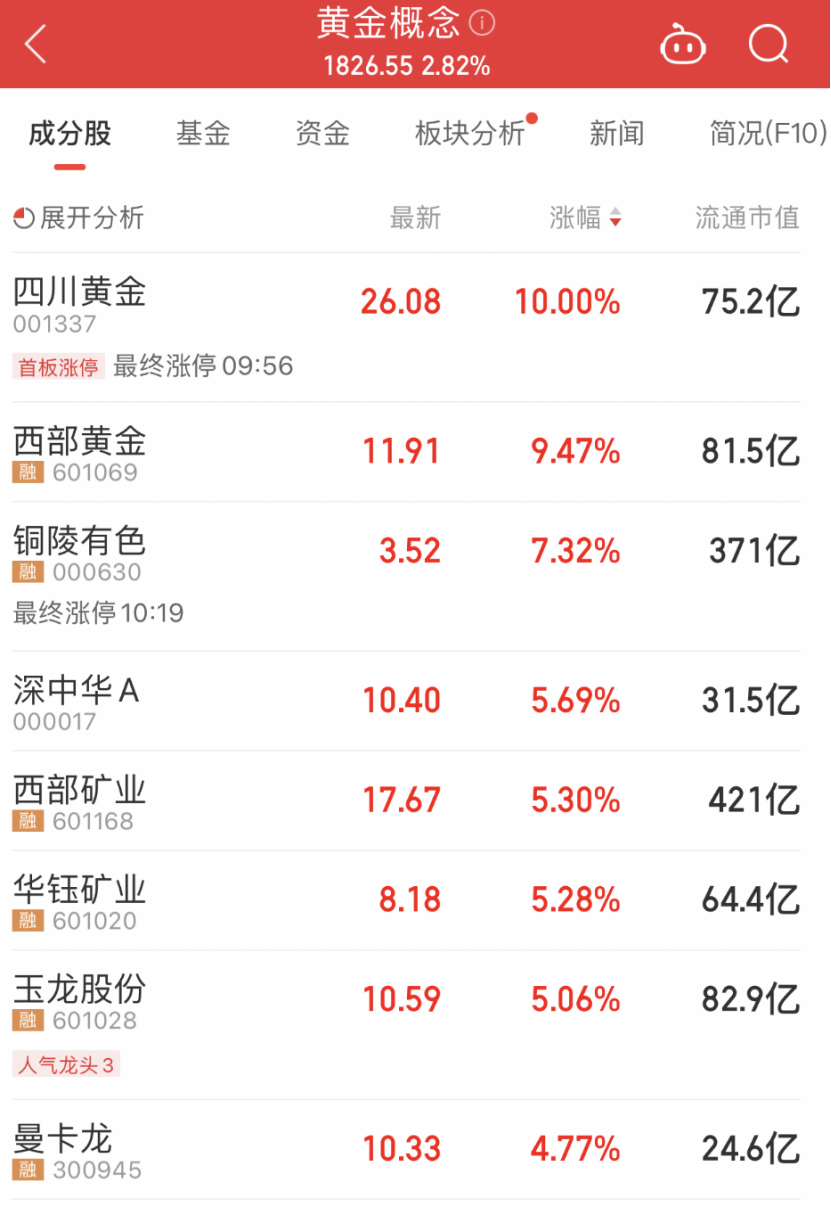Tap the 人气龙头3 badge under 玉龙股份
Screen dimensions: 831x1207
(67, 1064)
